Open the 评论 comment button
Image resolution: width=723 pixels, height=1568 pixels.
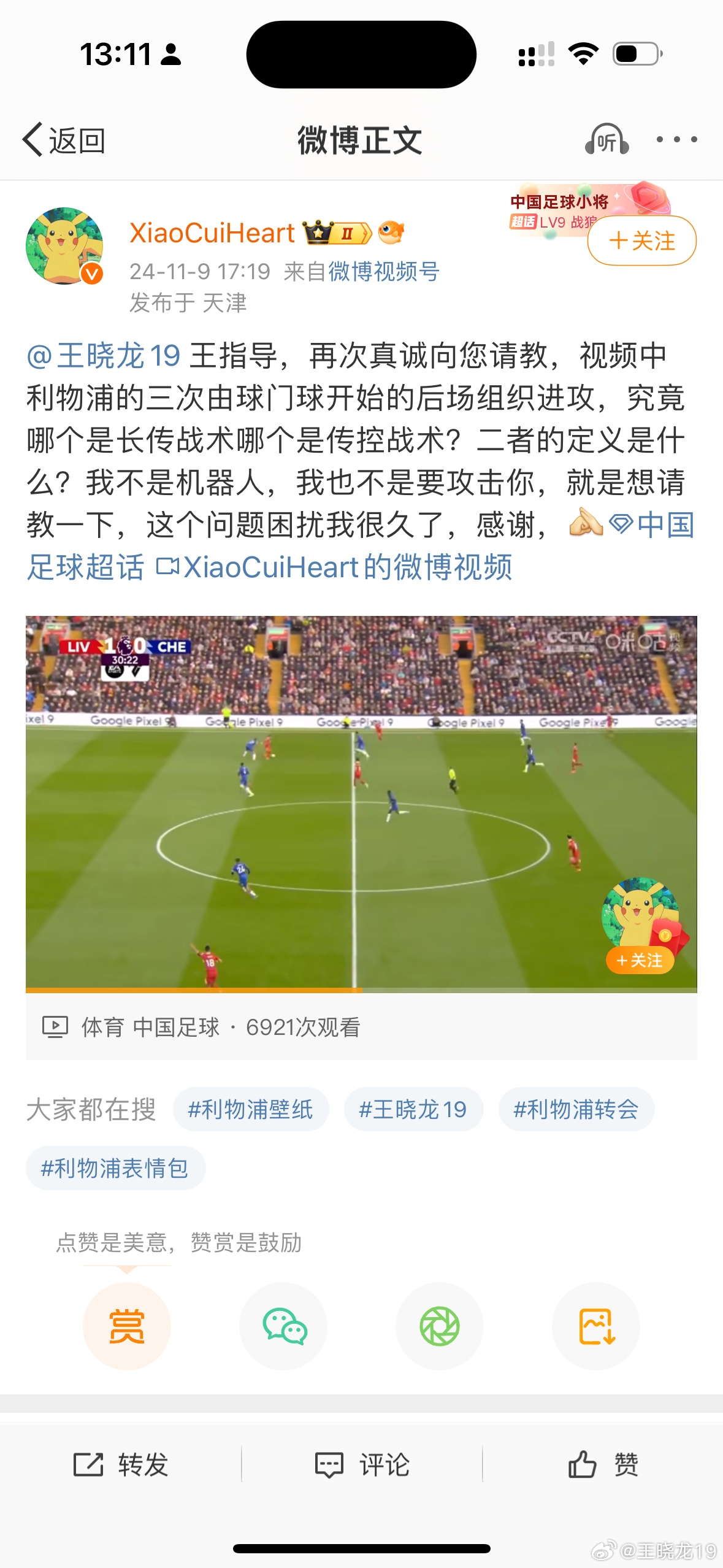pyautogui.click(x=362, y=1465)
